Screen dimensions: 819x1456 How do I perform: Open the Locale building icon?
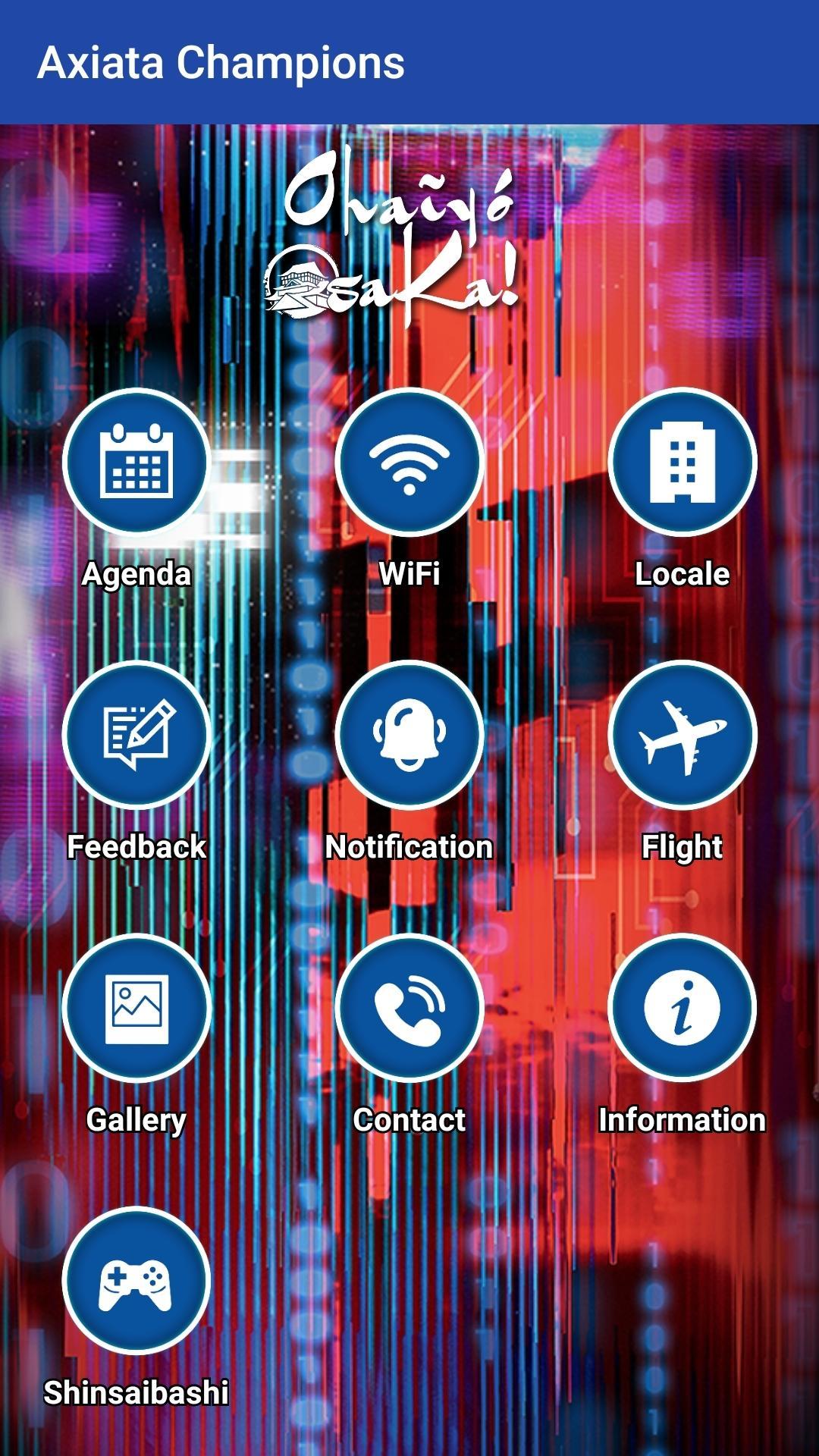[x=682, y=462]
